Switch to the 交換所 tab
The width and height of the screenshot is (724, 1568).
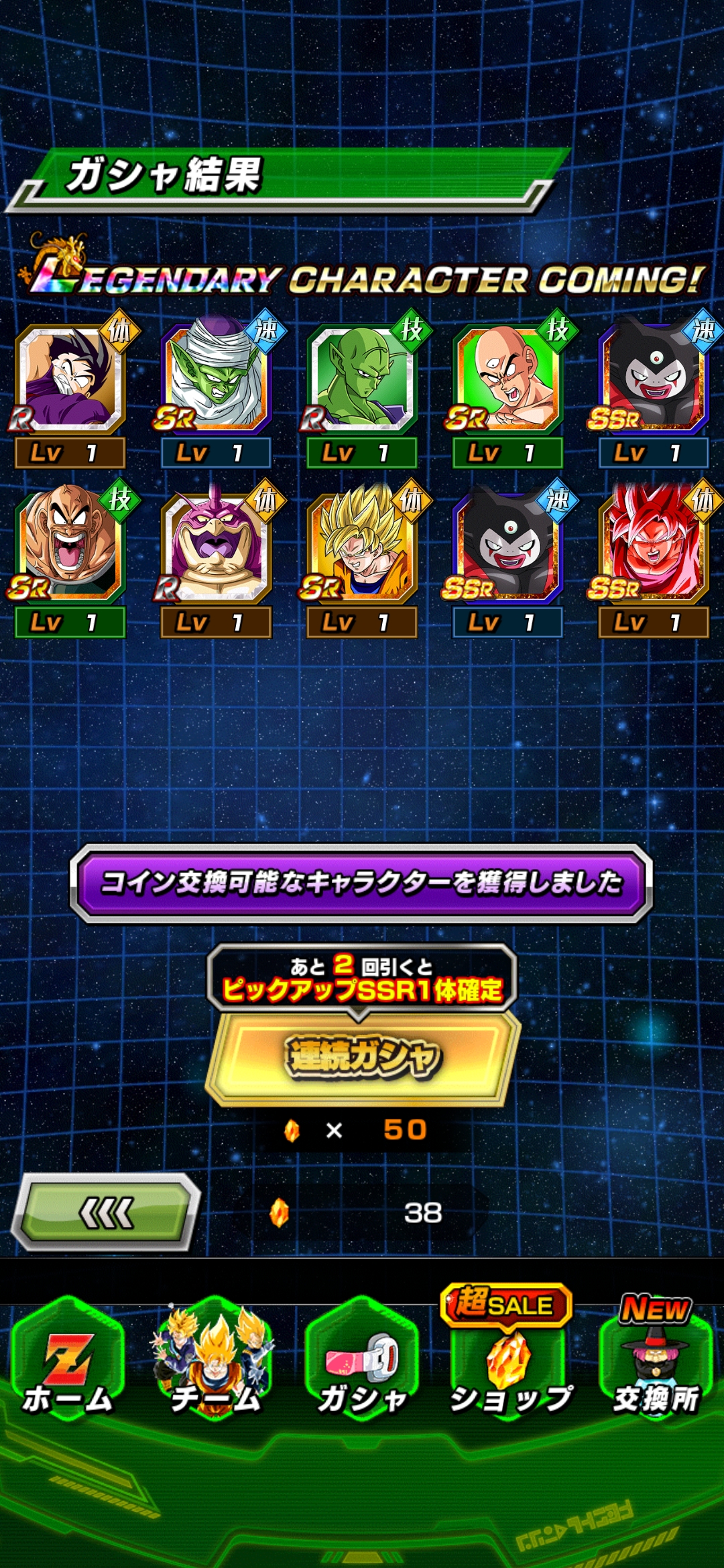pos(656,1360)
